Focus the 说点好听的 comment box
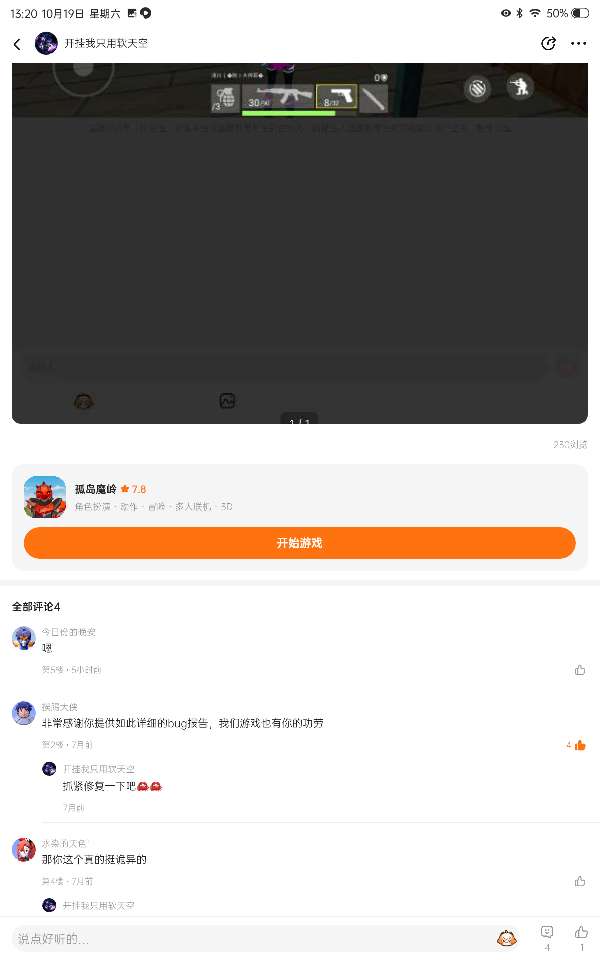600x960 pixels. (250, 939)
